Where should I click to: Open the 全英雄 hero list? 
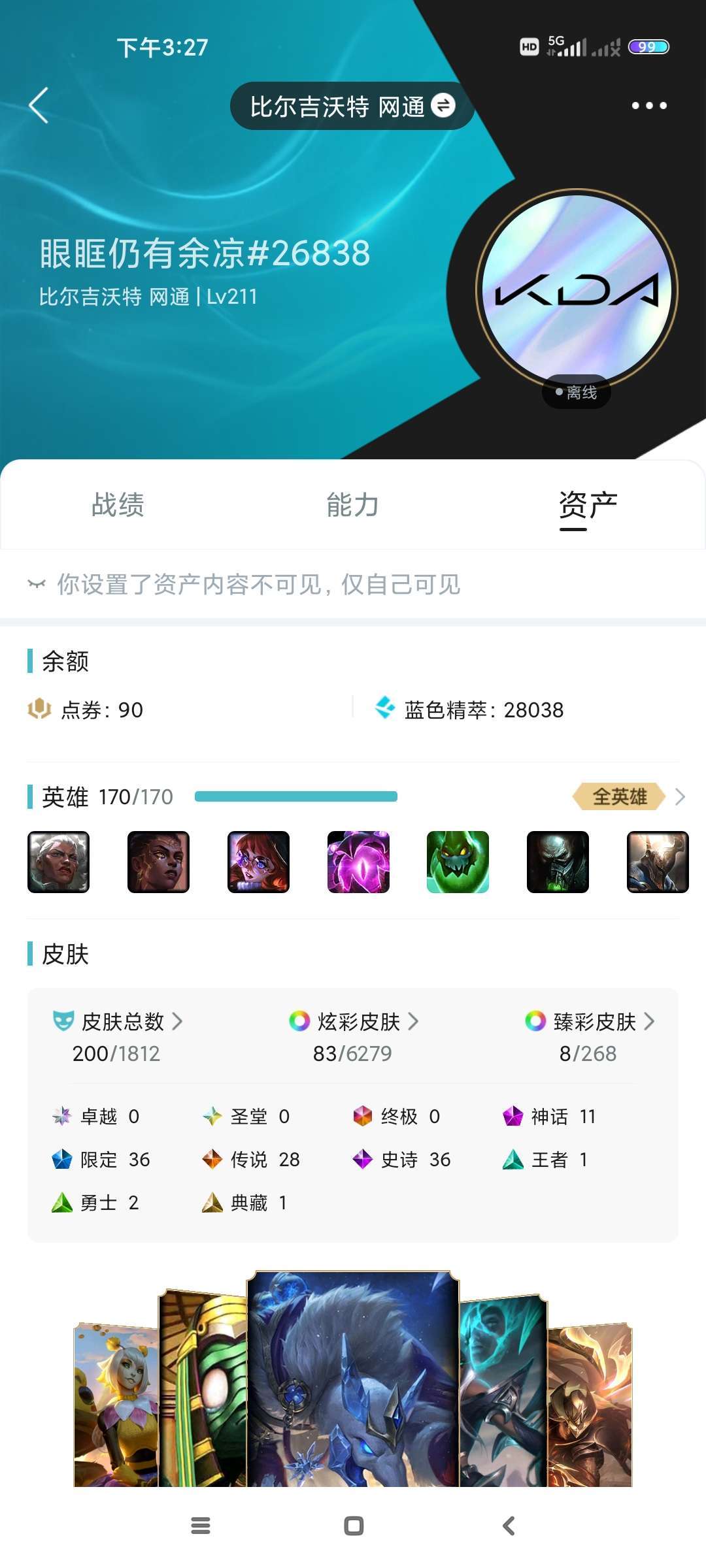point(628,796)
